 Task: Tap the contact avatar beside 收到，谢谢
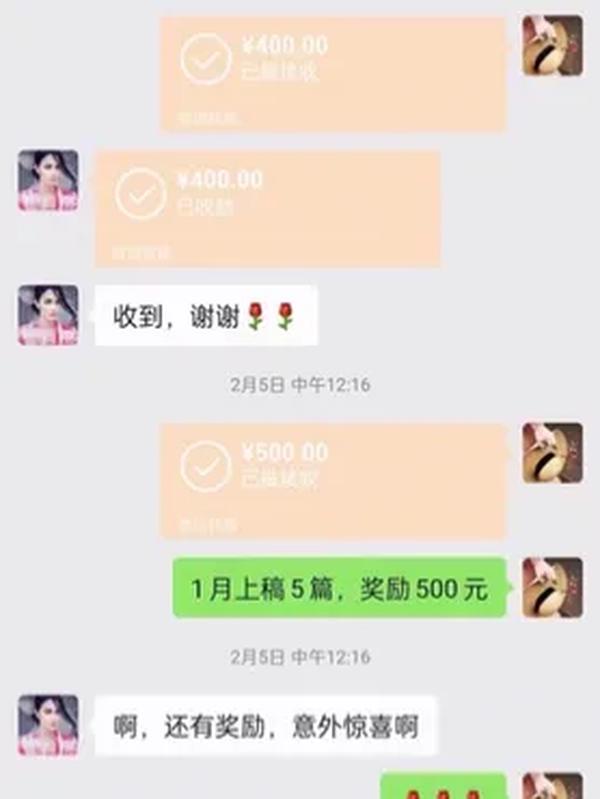tap(48, 315)
